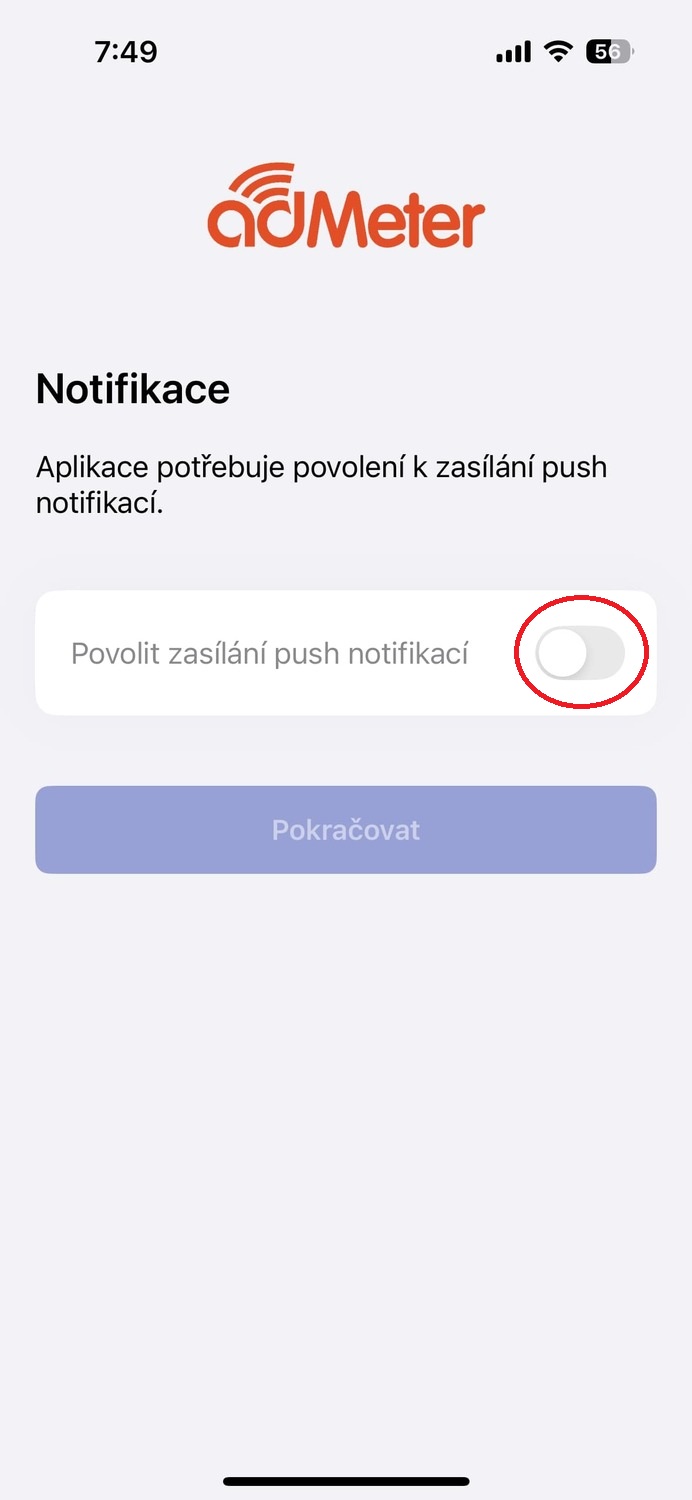Enable the push notifications switch
The width and height of the screenshot is (692, 1500).
click(580, 654)
